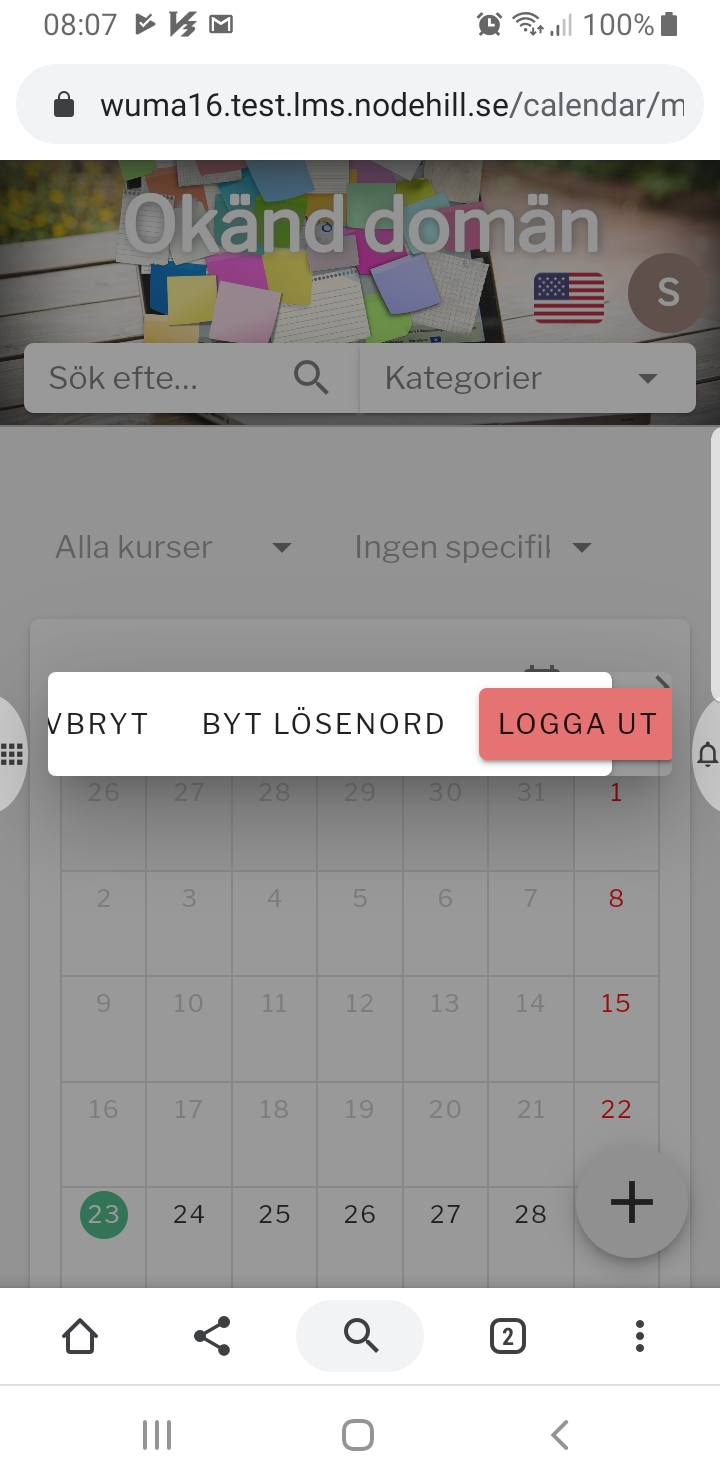Tap the search magnifier in Sök efte field
This screenshot has width=720, height=1480.
311,377
